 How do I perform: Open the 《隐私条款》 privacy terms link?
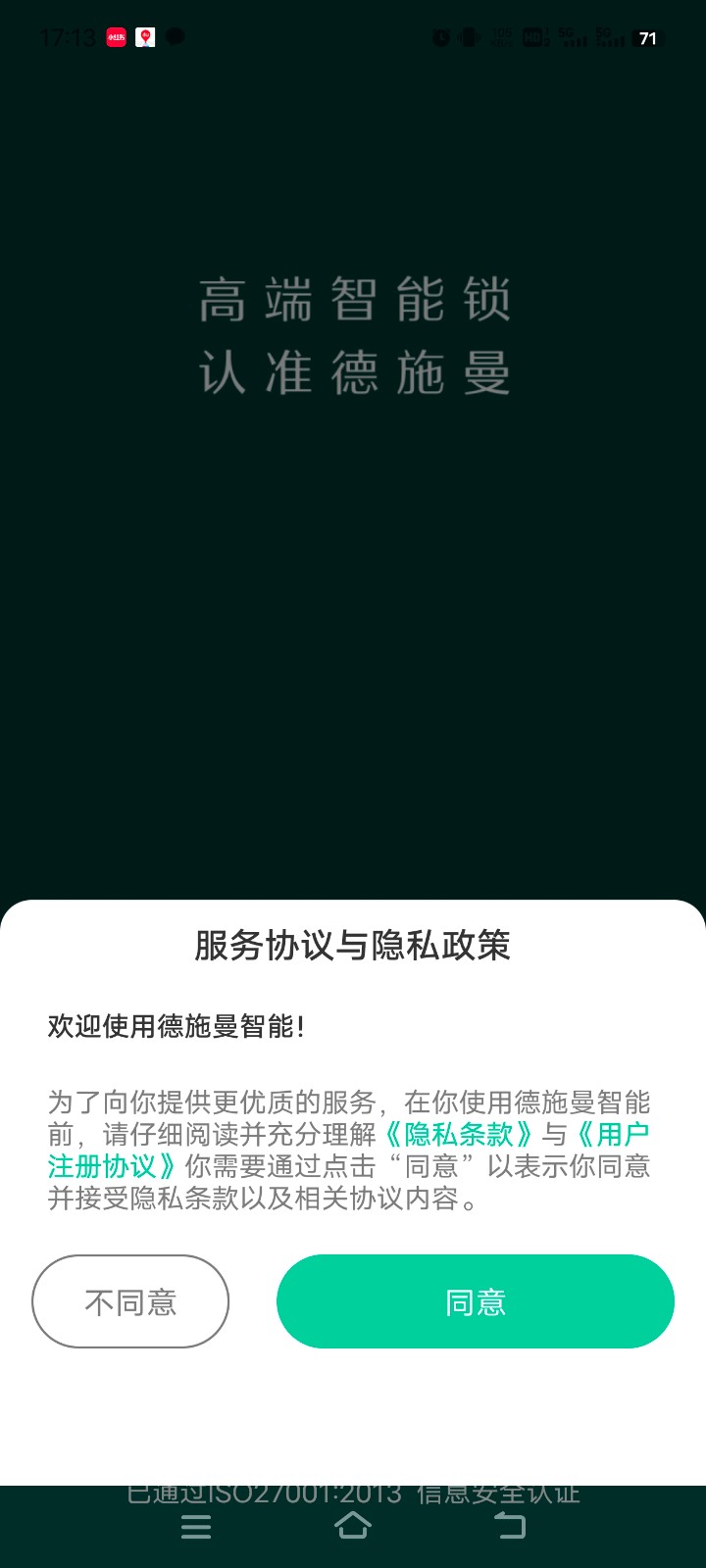(x=459, y=1134)
